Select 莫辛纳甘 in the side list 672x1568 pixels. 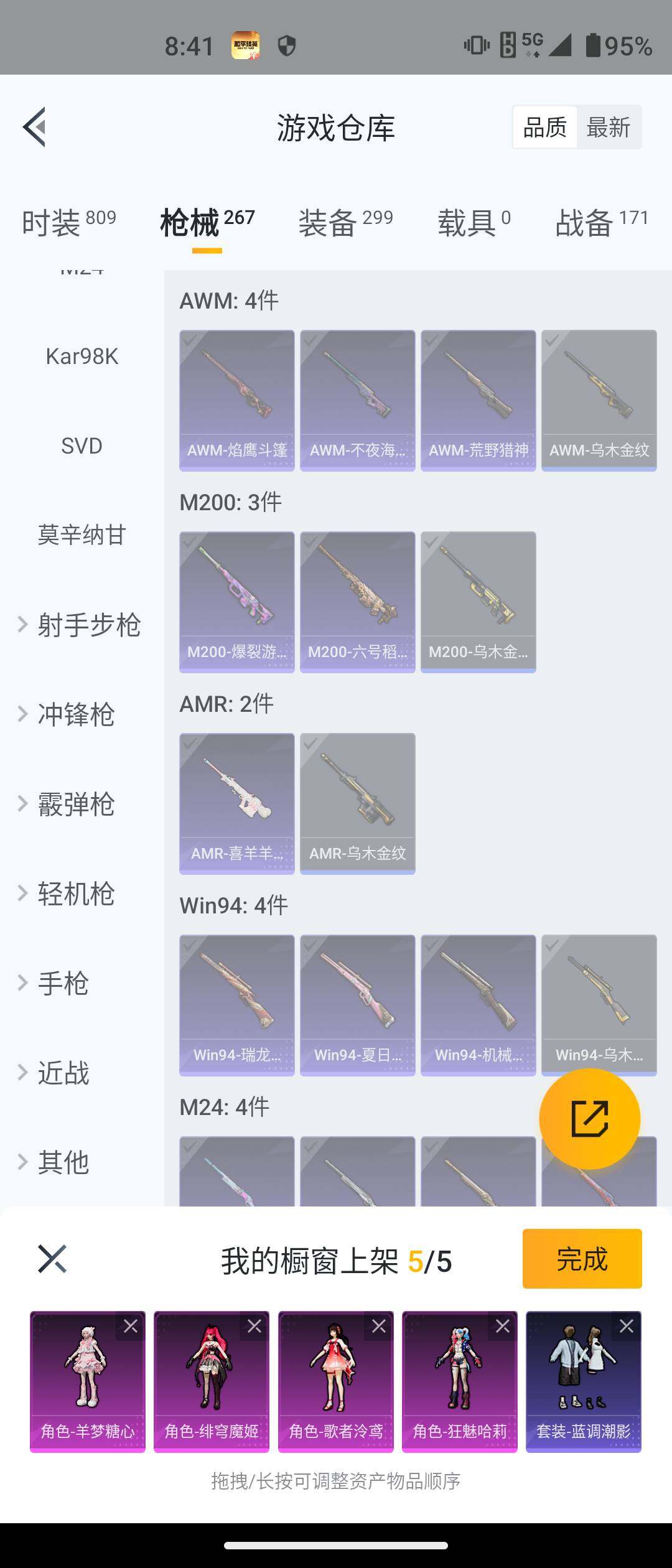pos(82,535)
